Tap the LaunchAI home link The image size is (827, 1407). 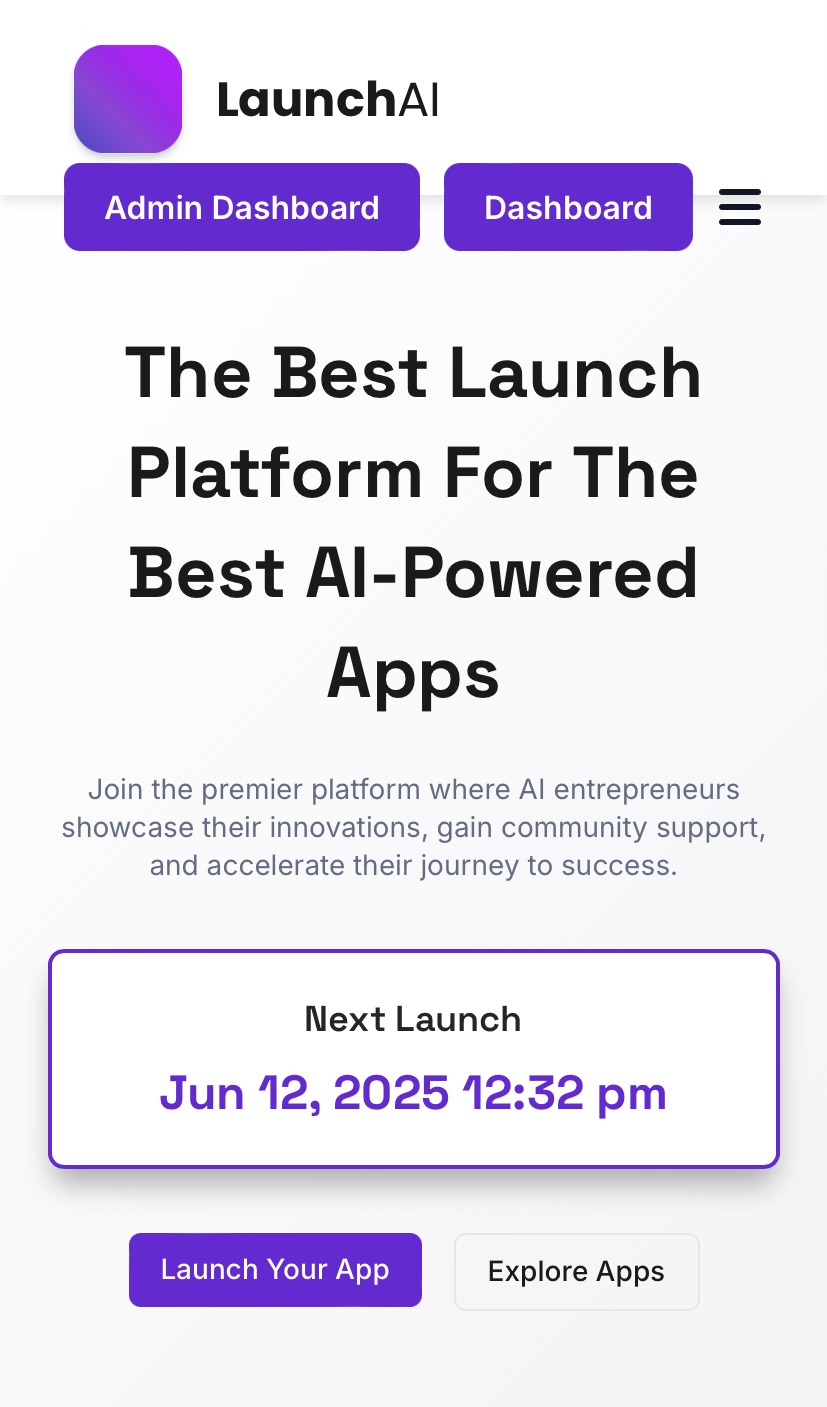pos(256,99)
